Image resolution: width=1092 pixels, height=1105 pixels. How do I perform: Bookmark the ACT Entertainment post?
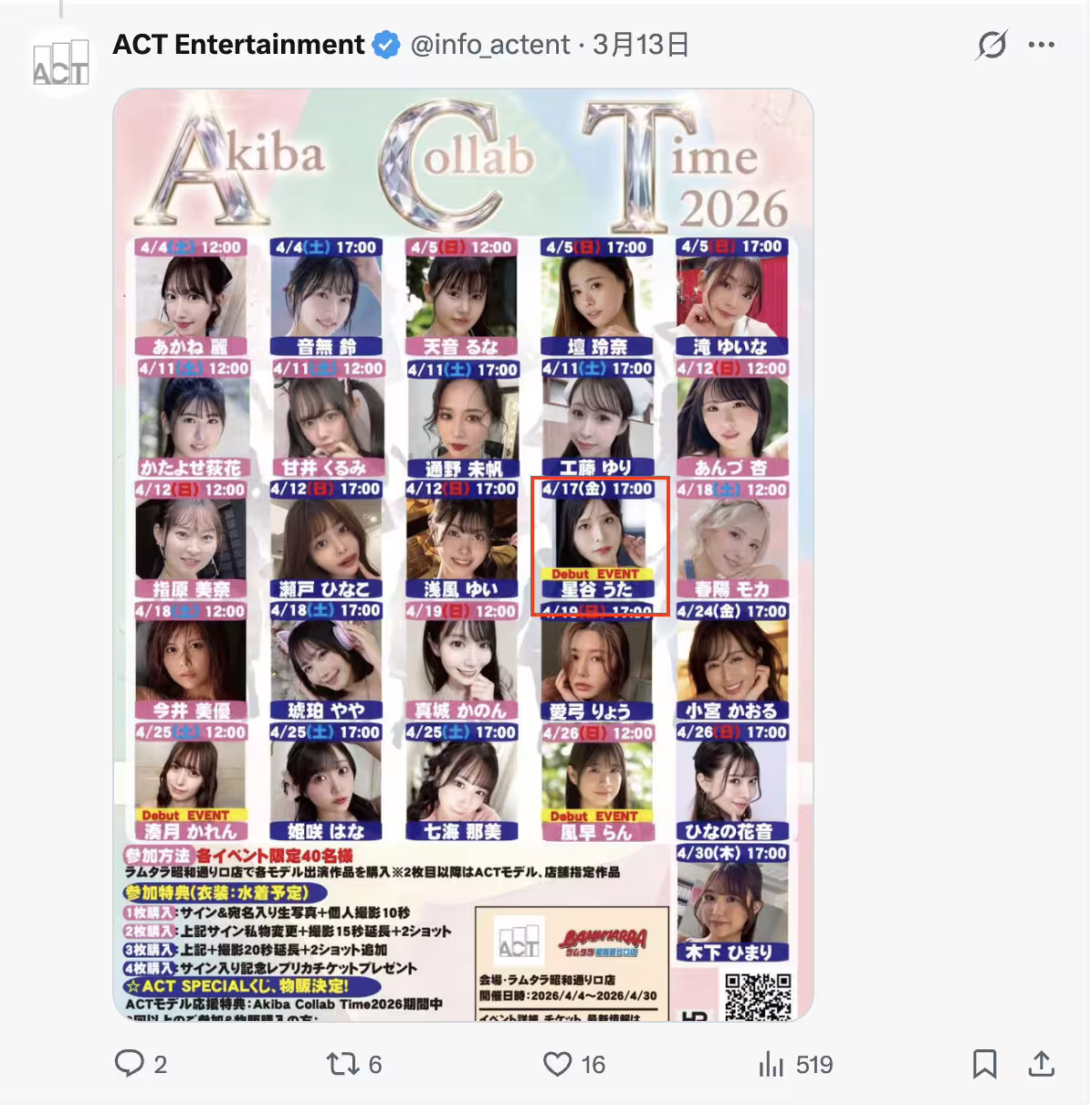tap(984, 1063)
